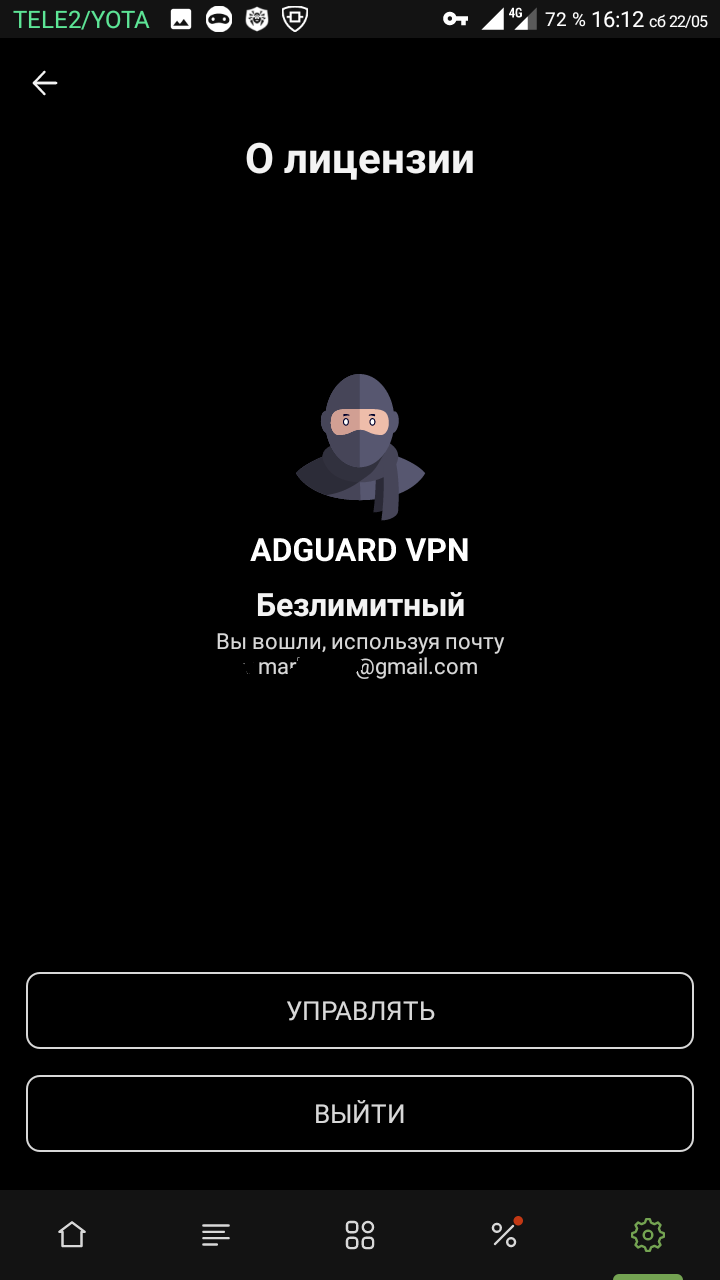
Task: Tap the УПРАВЛЯТЬ button
Action: click(360, 1010)
